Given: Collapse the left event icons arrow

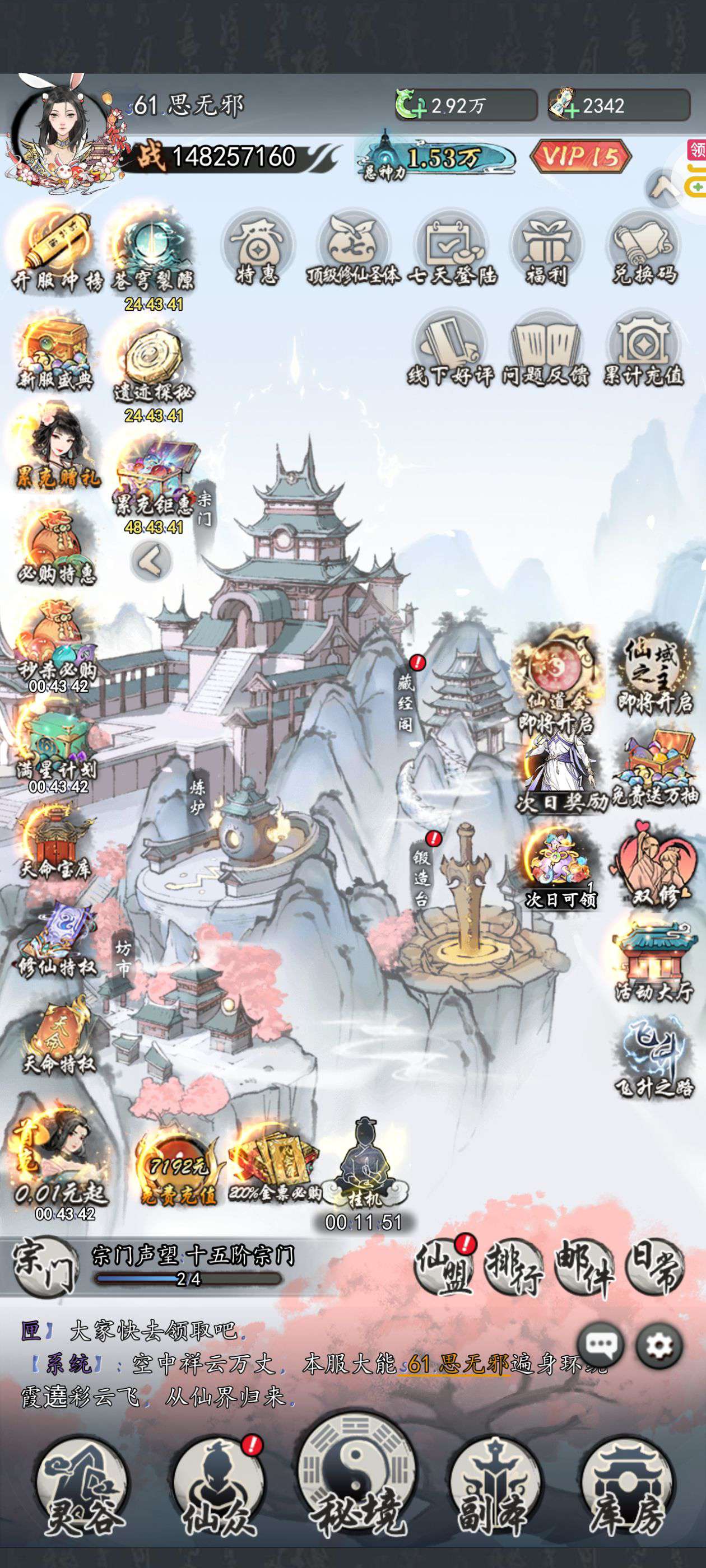Looking at the screenshot, I should (151, 561).
